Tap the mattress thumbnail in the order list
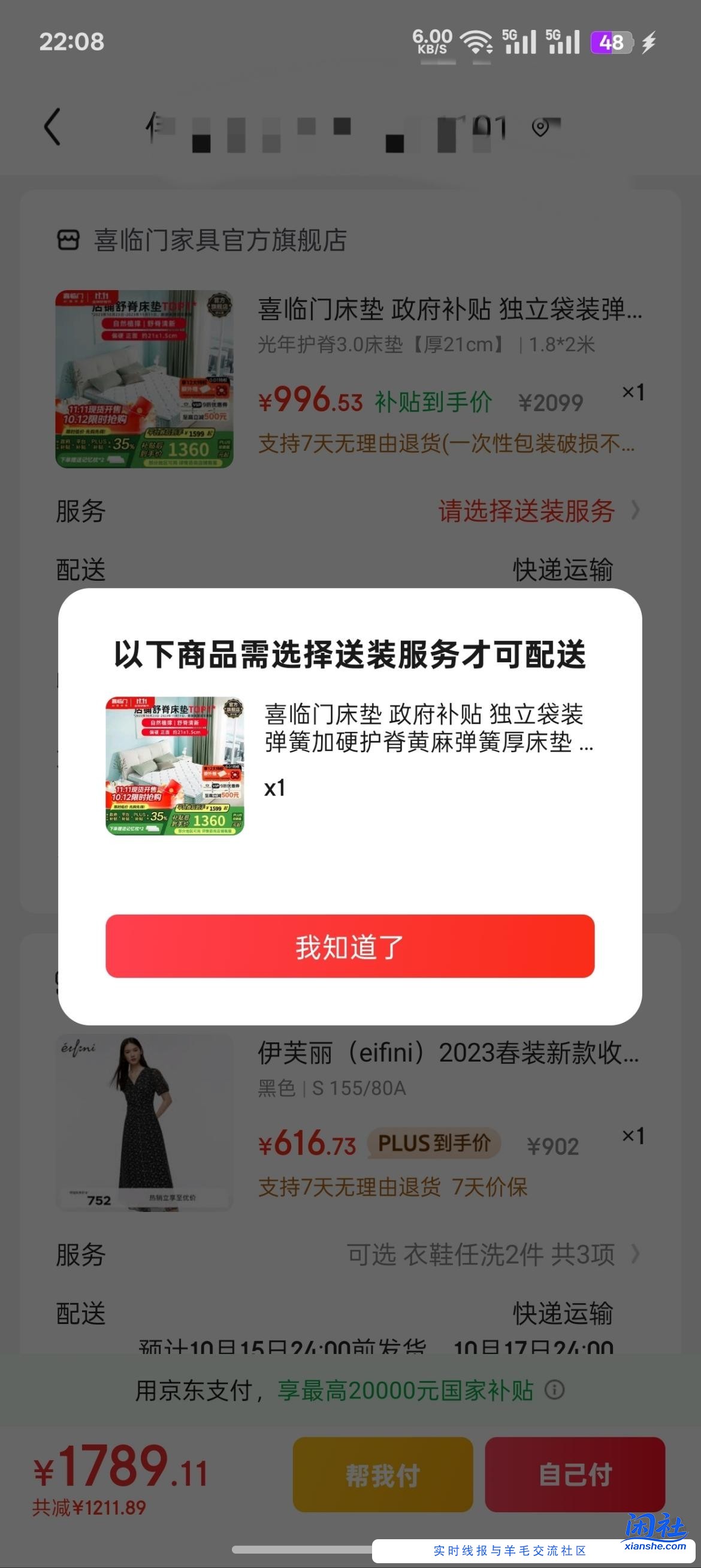Screen dimensions: 701x1568 click(x=146, y=378)
